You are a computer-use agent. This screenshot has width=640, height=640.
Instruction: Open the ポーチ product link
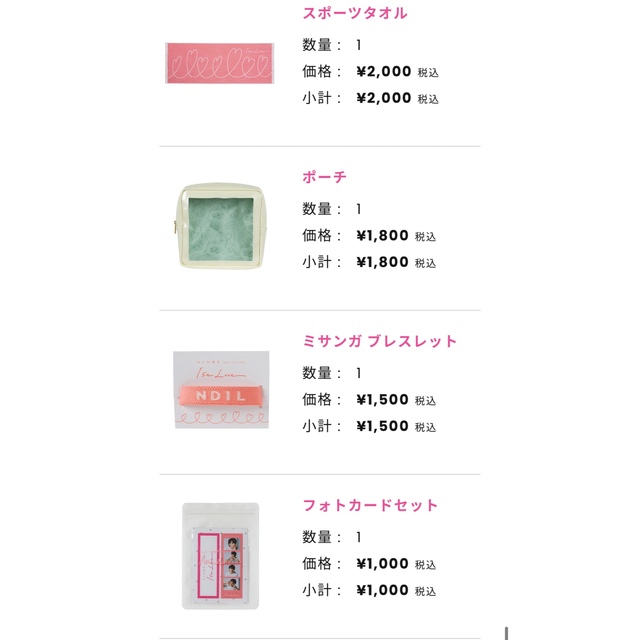(325, 177)
